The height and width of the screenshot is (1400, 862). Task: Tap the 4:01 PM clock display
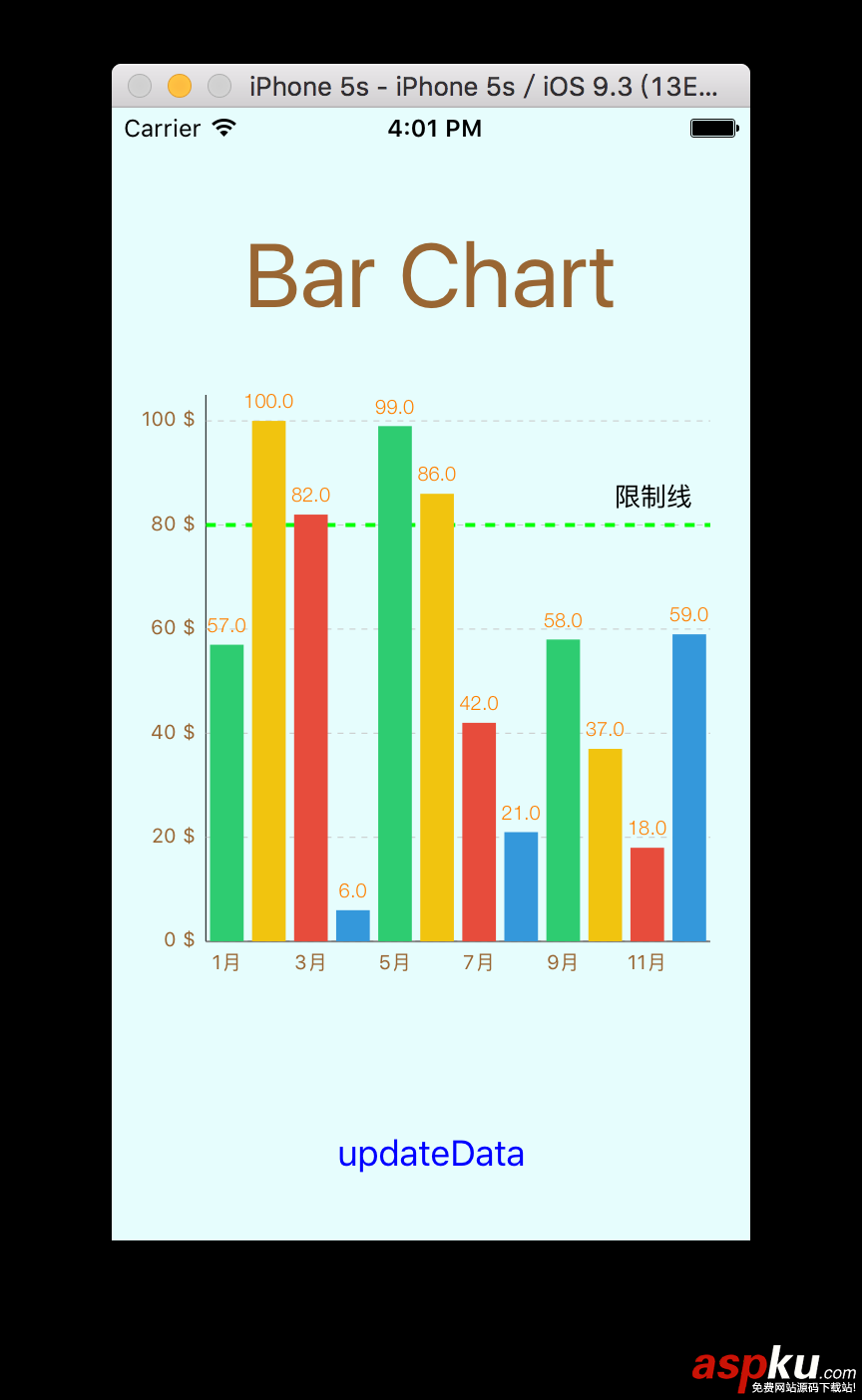[435, 128]
